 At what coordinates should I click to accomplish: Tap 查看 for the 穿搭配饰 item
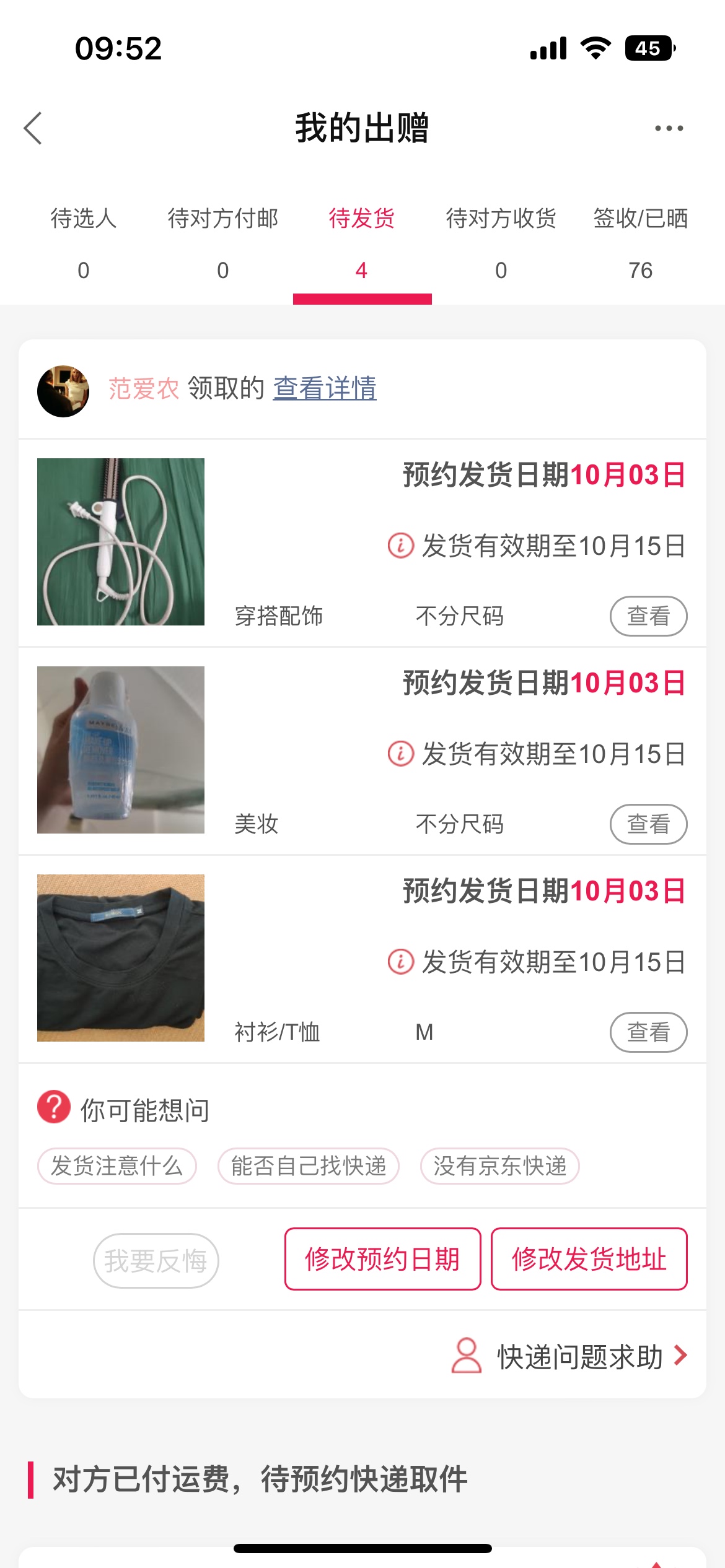(x=648, y=616)
